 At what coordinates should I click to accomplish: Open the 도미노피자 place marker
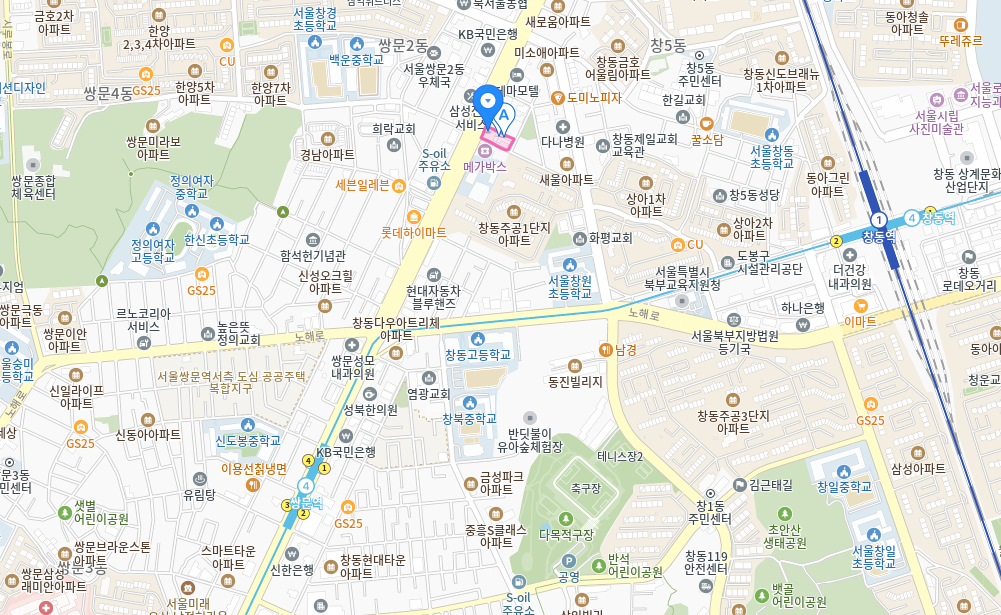pos(558,98)
